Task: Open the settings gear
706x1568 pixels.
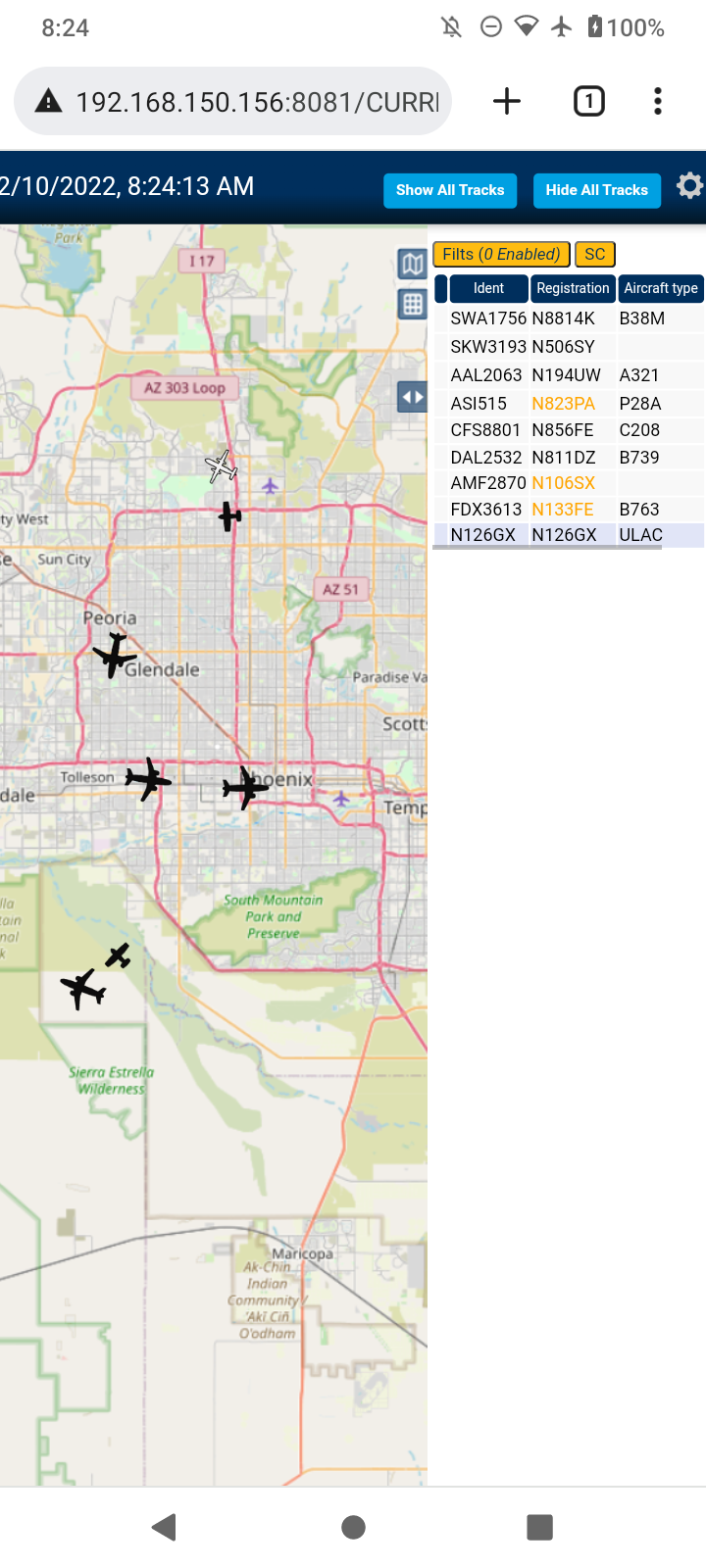Action: pyautogui.click(x=690, y=185)
